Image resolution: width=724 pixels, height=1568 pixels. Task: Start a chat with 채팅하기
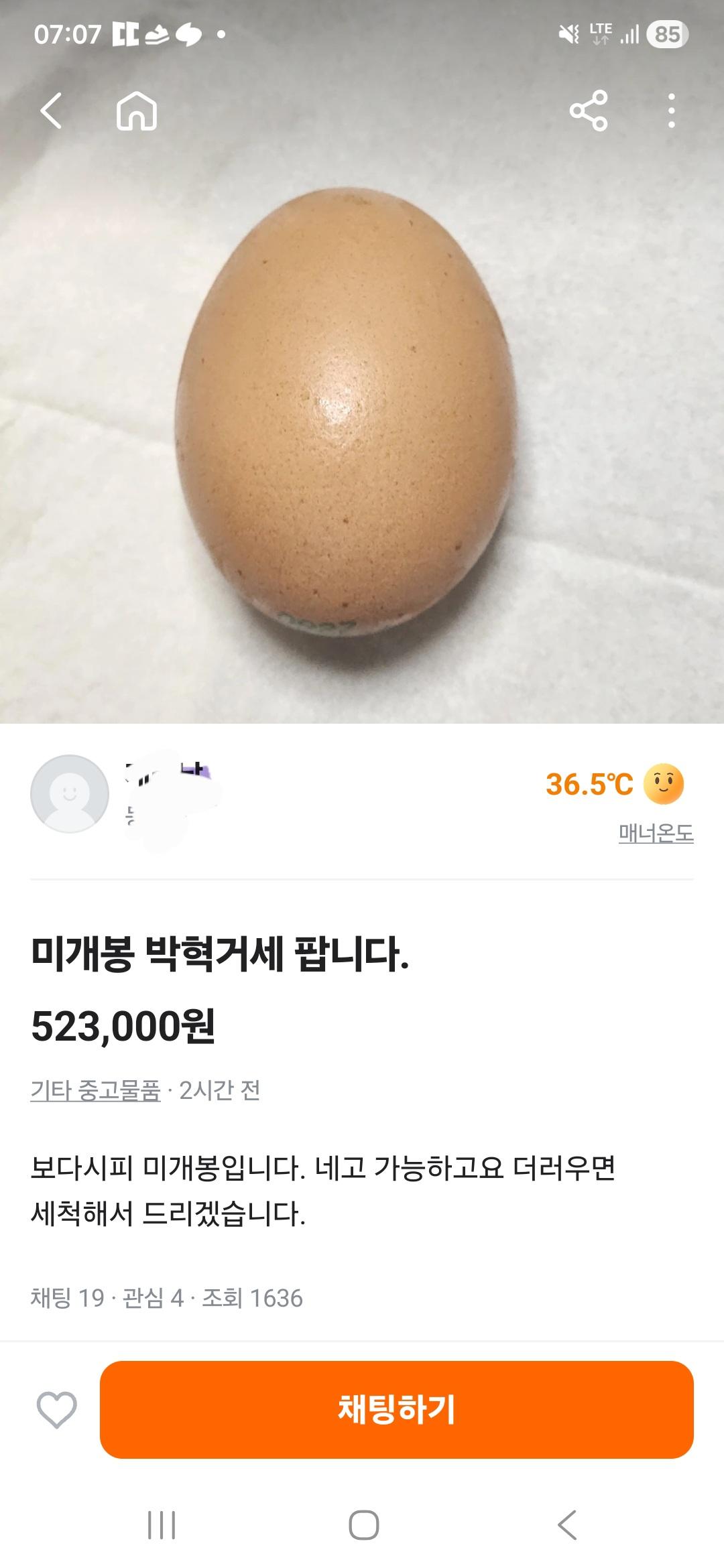pyautogui.click(x=396, y=1410)
